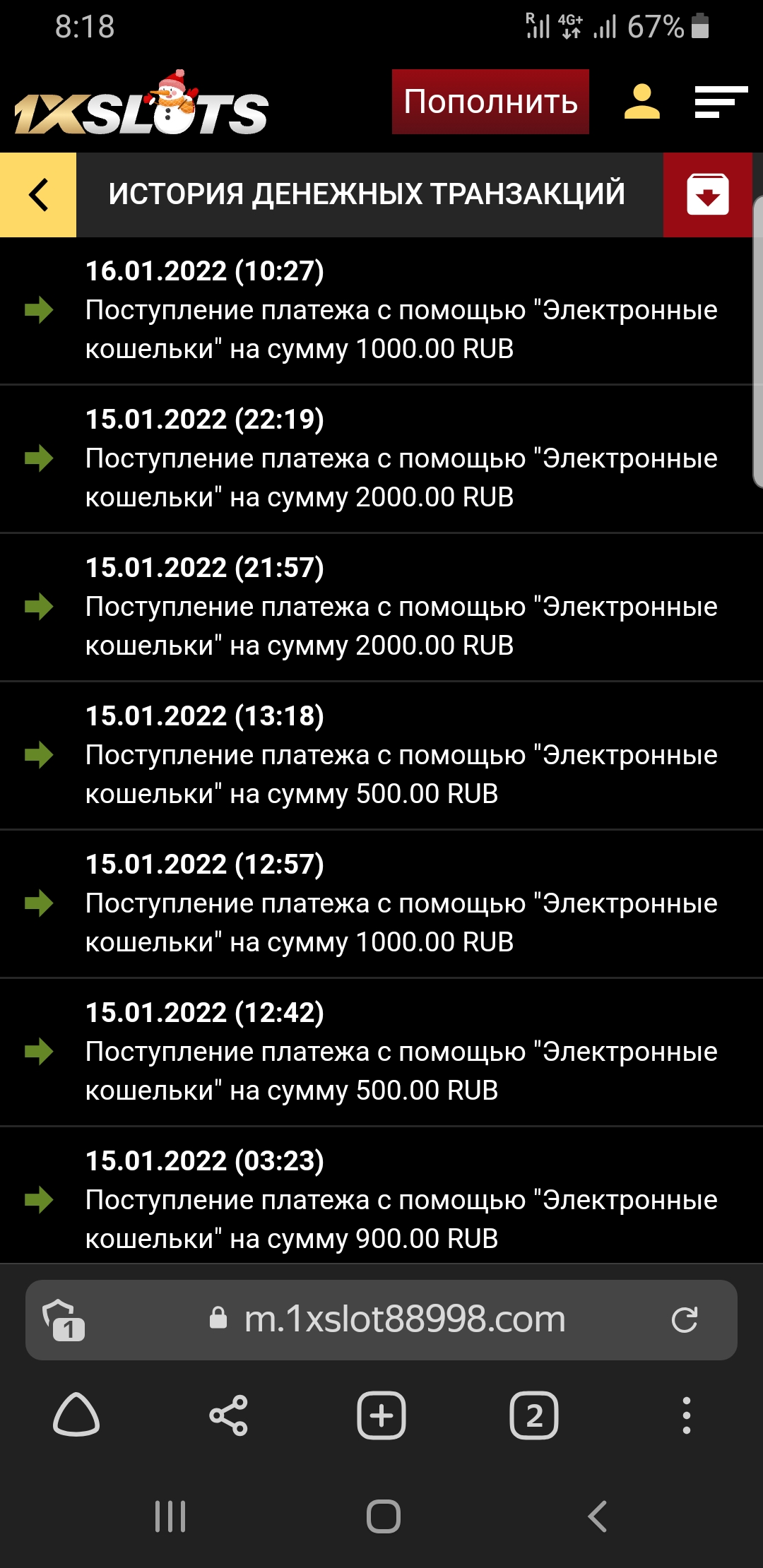Viewport: 763px width, 1568px height.
Task: Open the user profile icon
Action: coord(641,102)
